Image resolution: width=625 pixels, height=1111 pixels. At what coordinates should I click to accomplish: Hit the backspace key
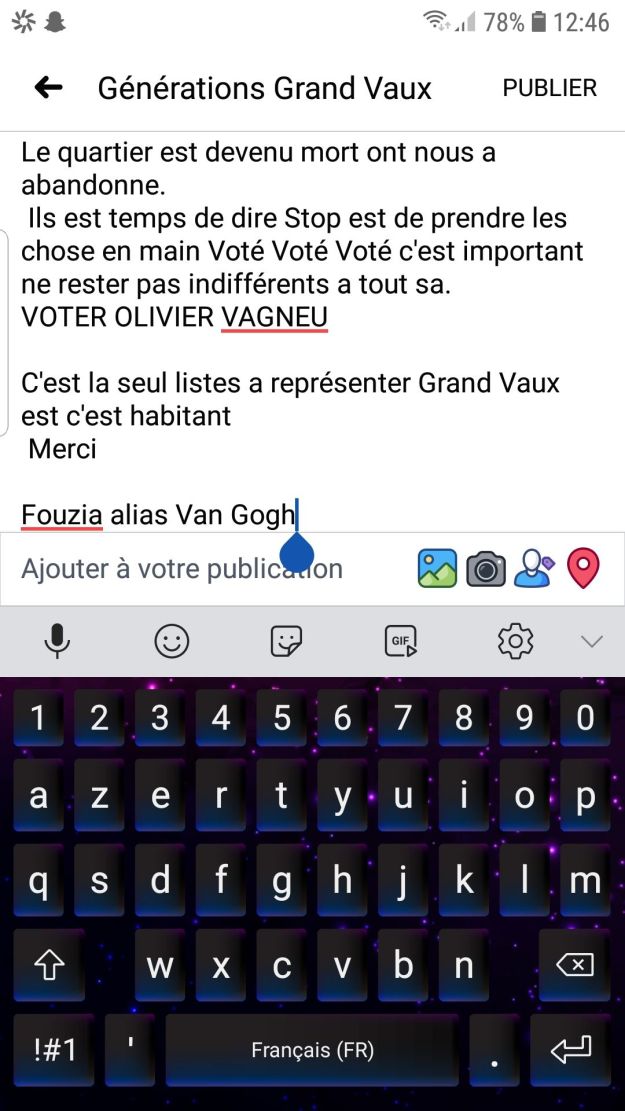click(x=574, y=965)
